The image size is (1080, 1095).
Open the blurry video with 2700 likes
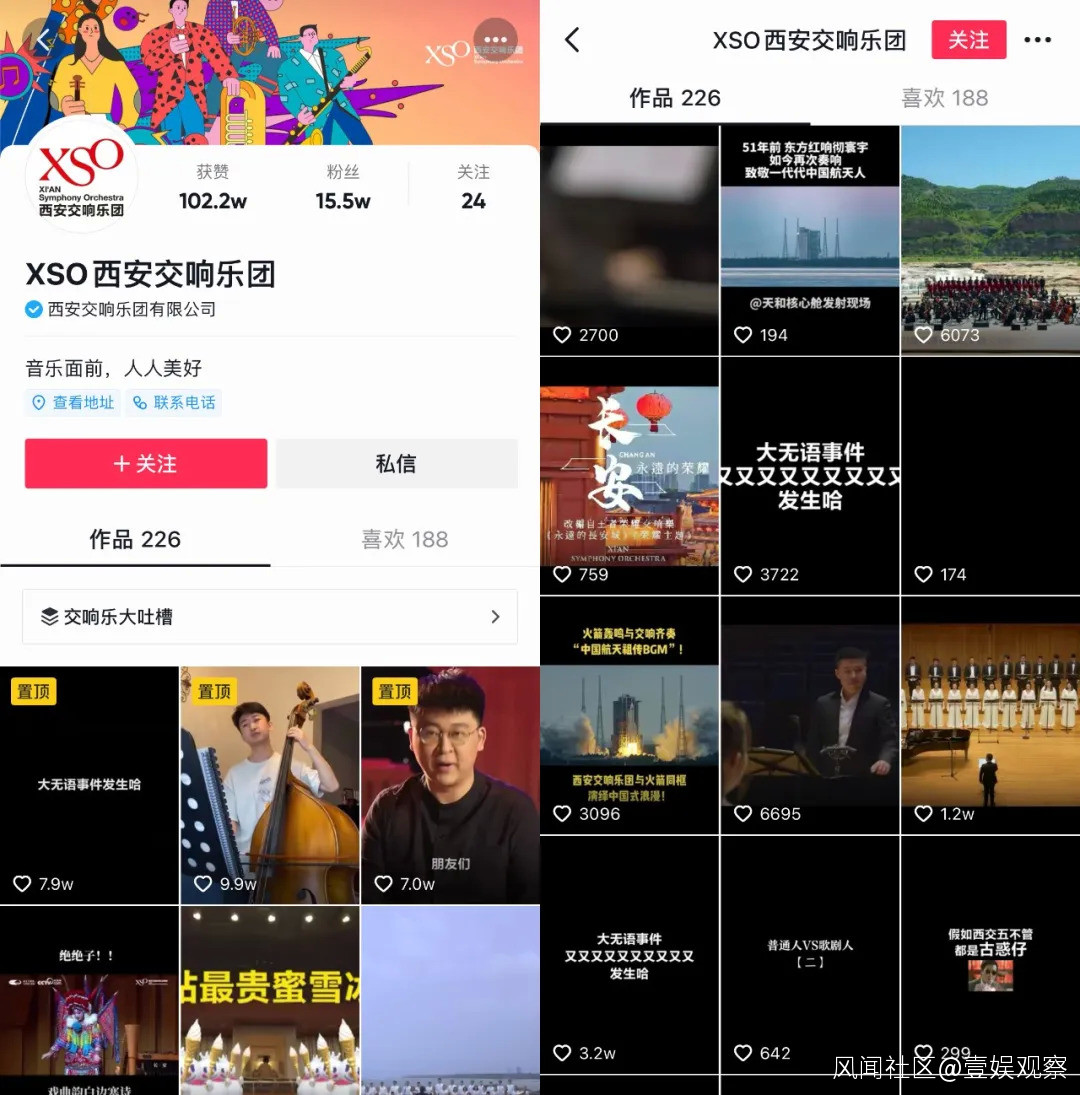coord(629,240)
